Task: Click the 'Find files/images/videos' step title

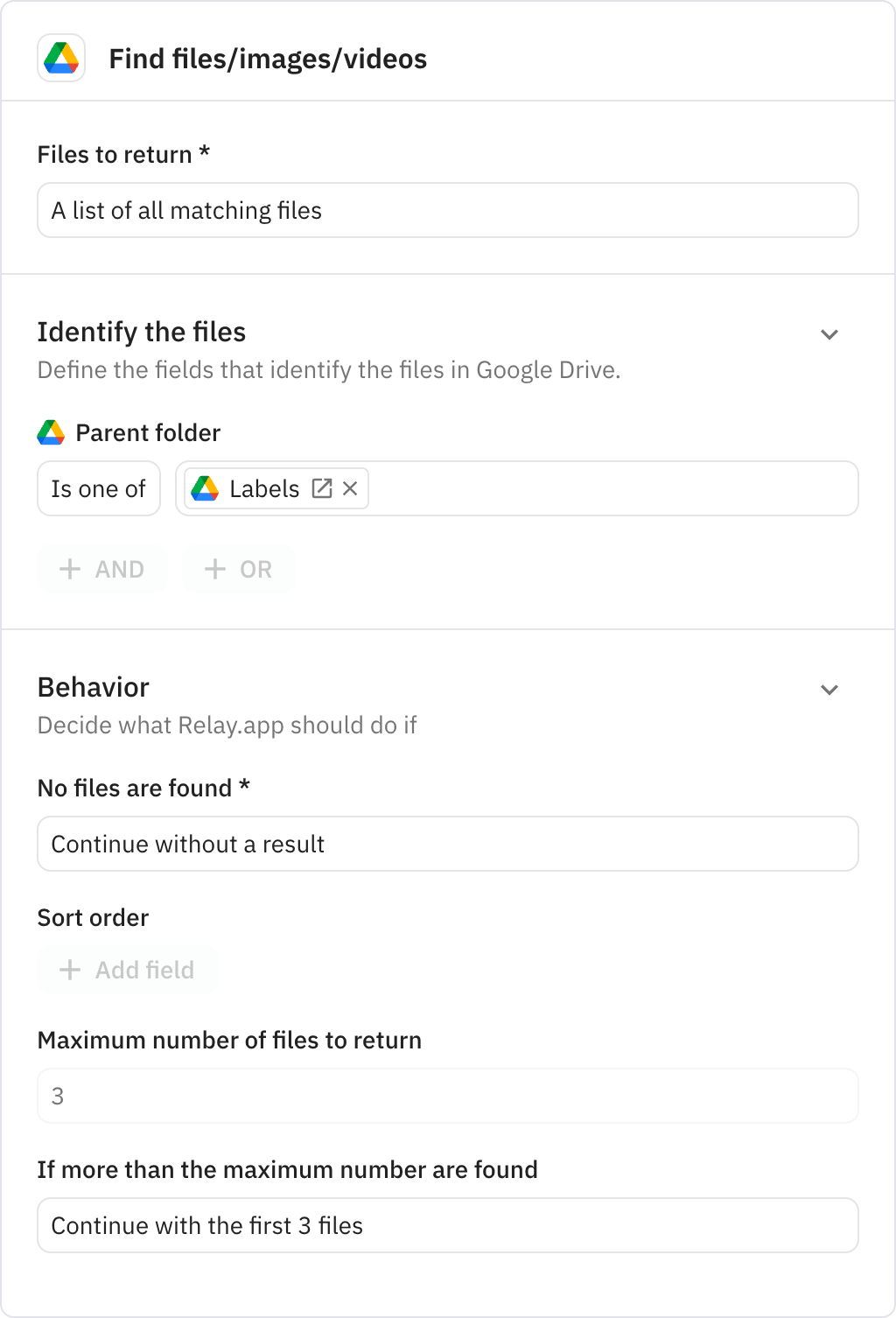Action: 268,59
